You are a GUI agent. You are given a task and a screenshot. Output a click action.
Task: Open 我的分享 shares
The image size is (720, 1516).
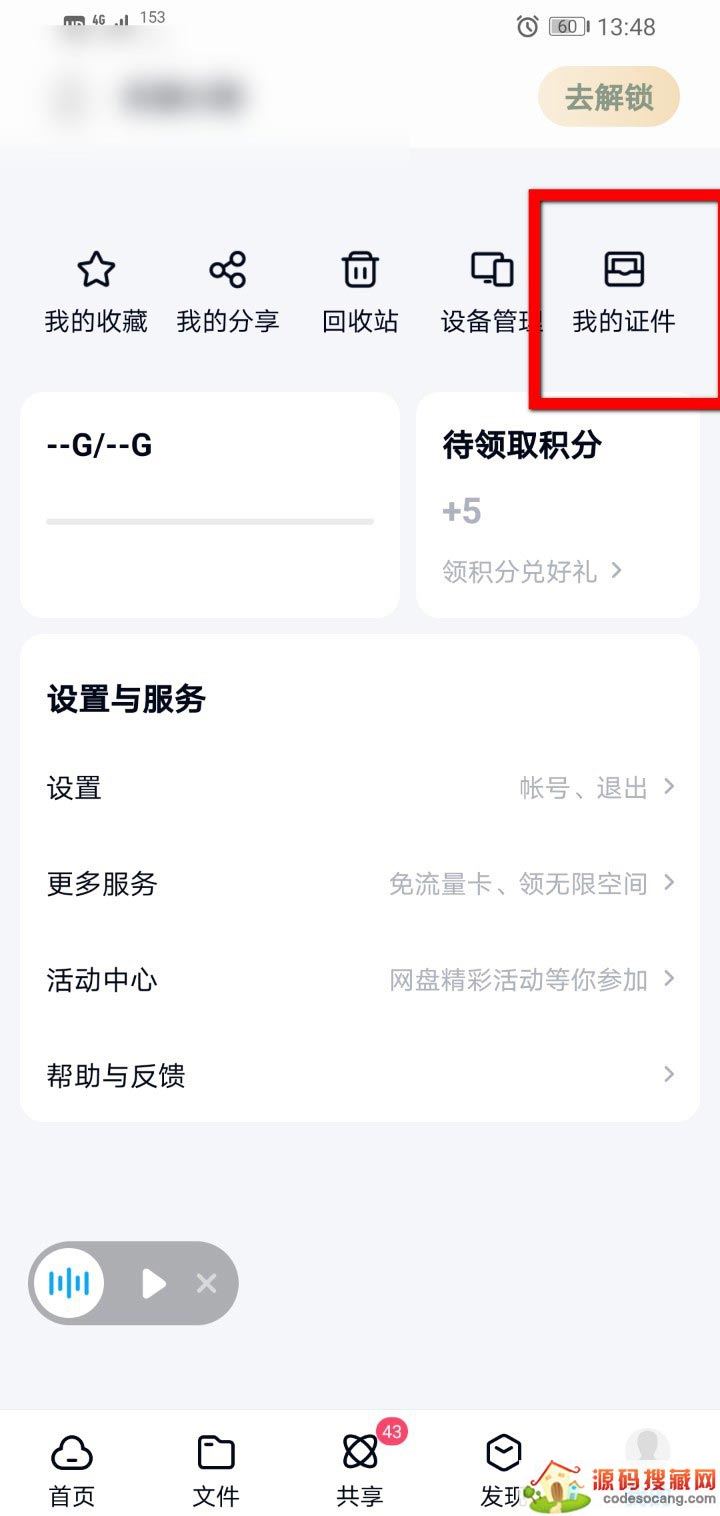[228, 291]
